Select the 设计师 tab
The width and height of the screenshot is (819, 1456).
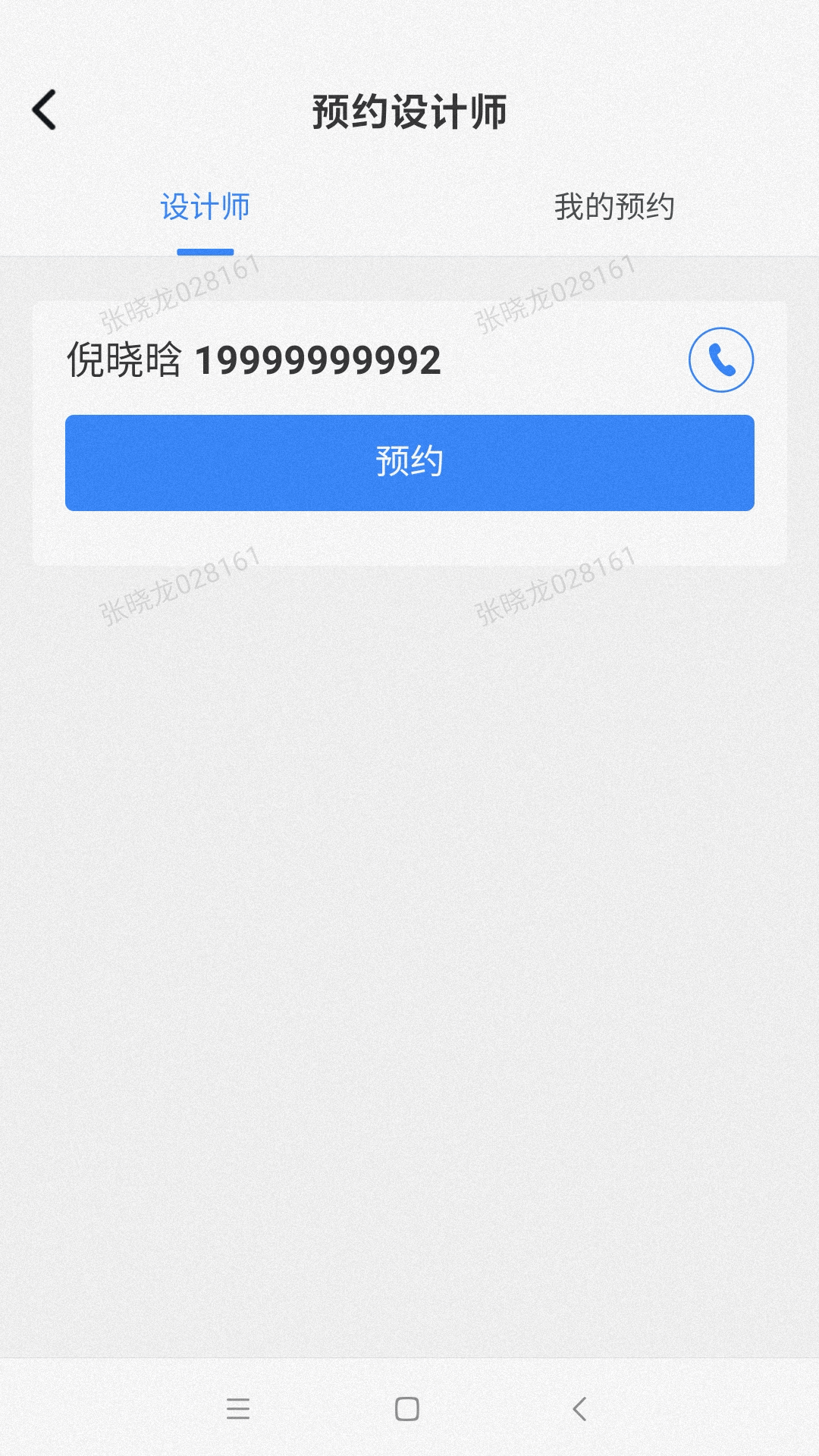click(x=205, y=207)
